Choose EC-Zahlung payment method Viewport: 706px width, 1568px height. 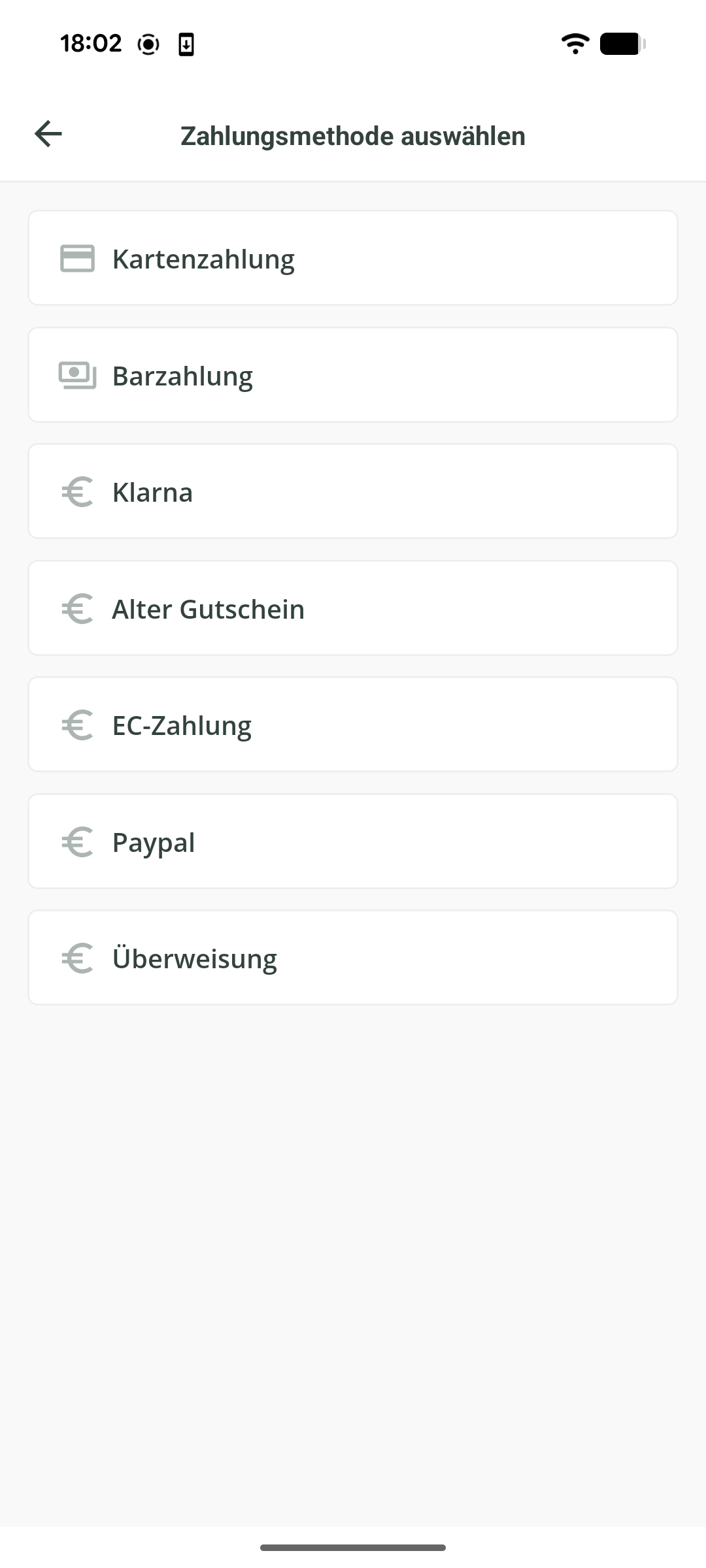[x=353, y=725]
